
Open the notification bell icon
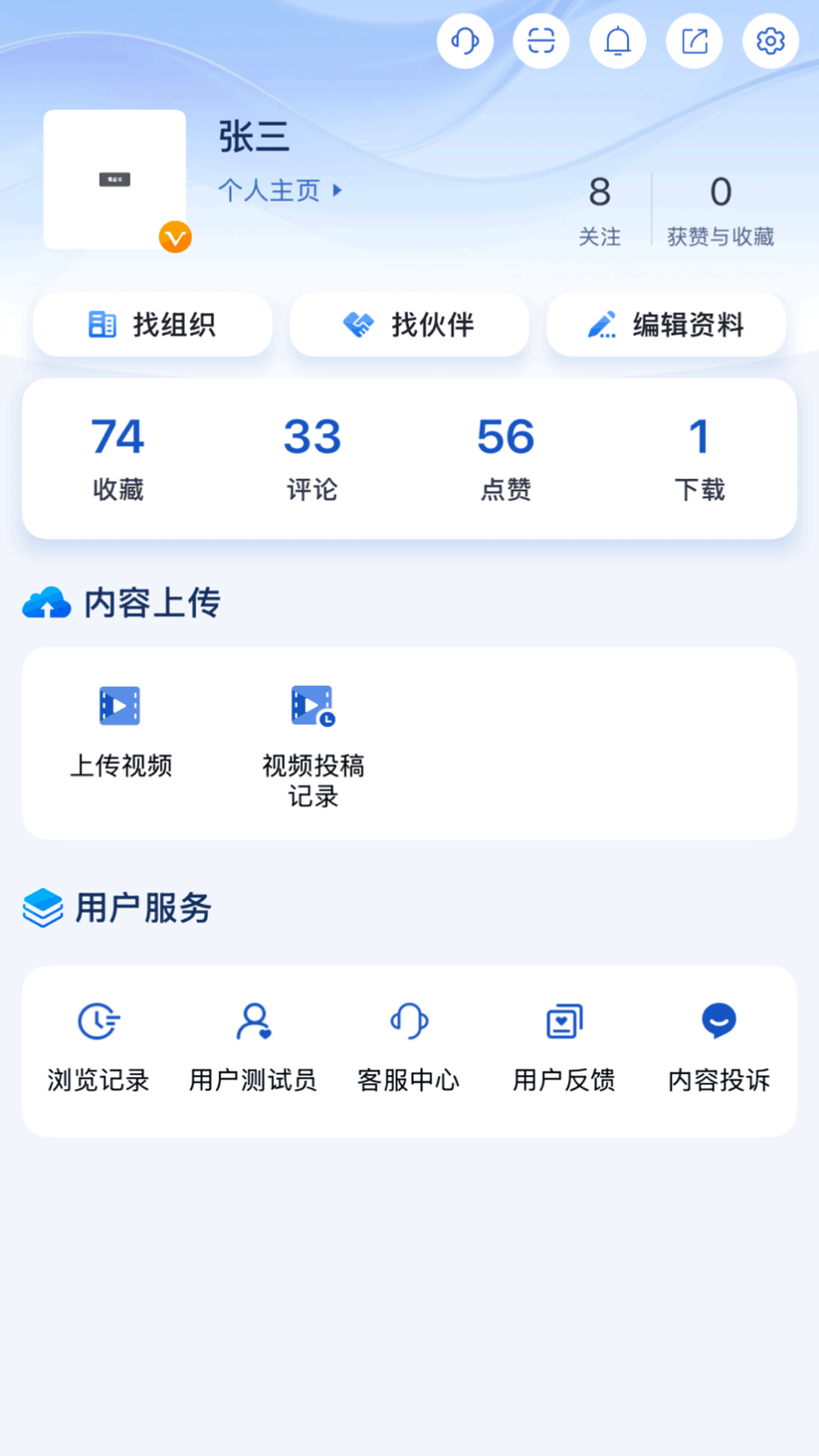point(617,41)
